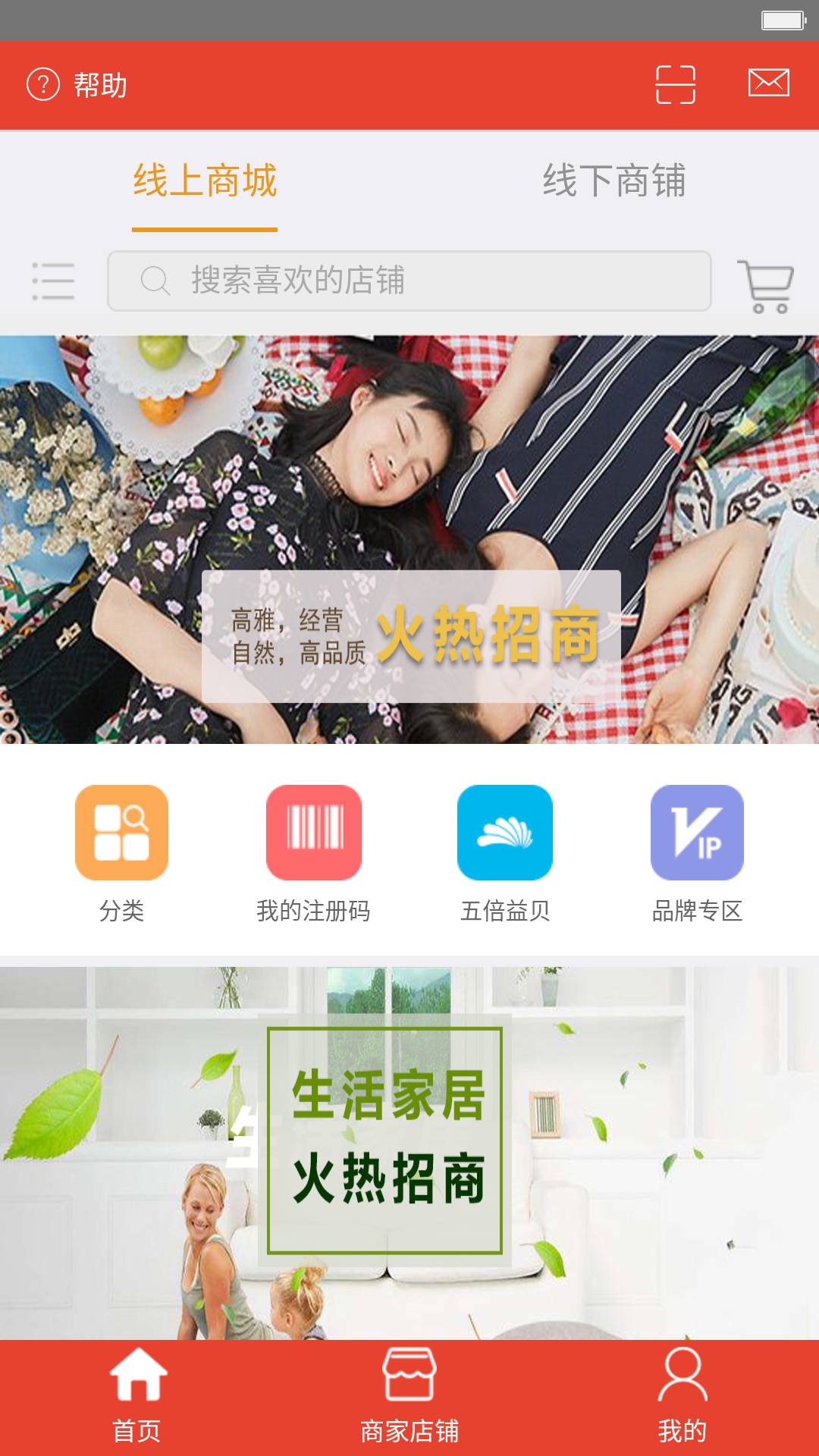Open 五倍益贝

click(505, 853)
